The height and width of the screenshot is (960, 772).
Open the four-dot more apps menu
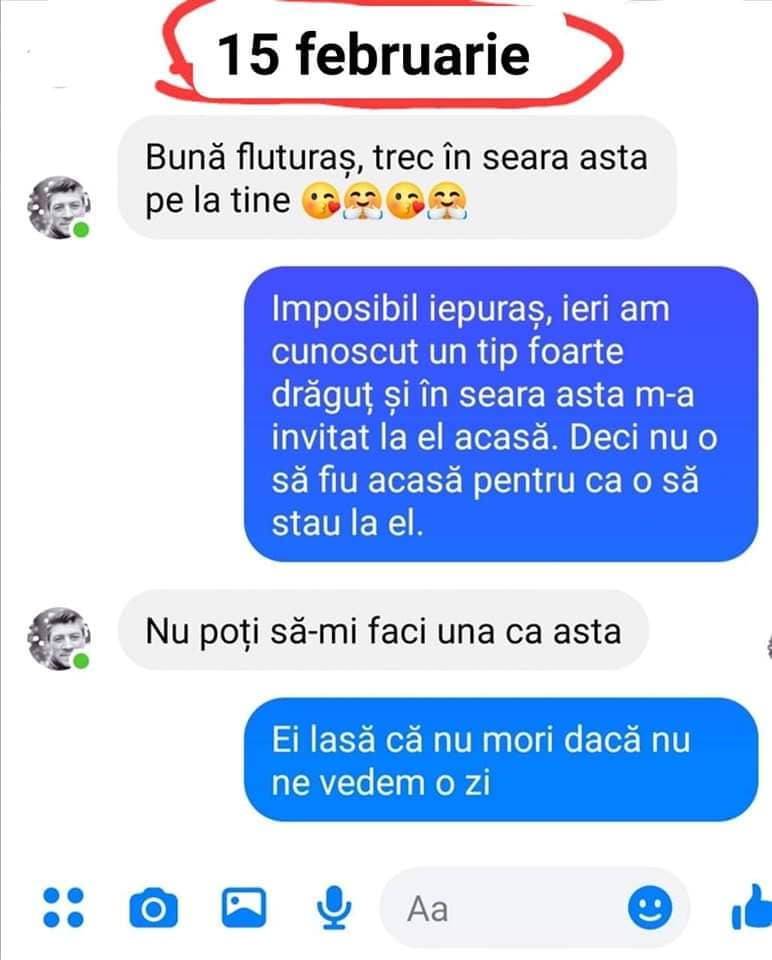pos(63,907)
